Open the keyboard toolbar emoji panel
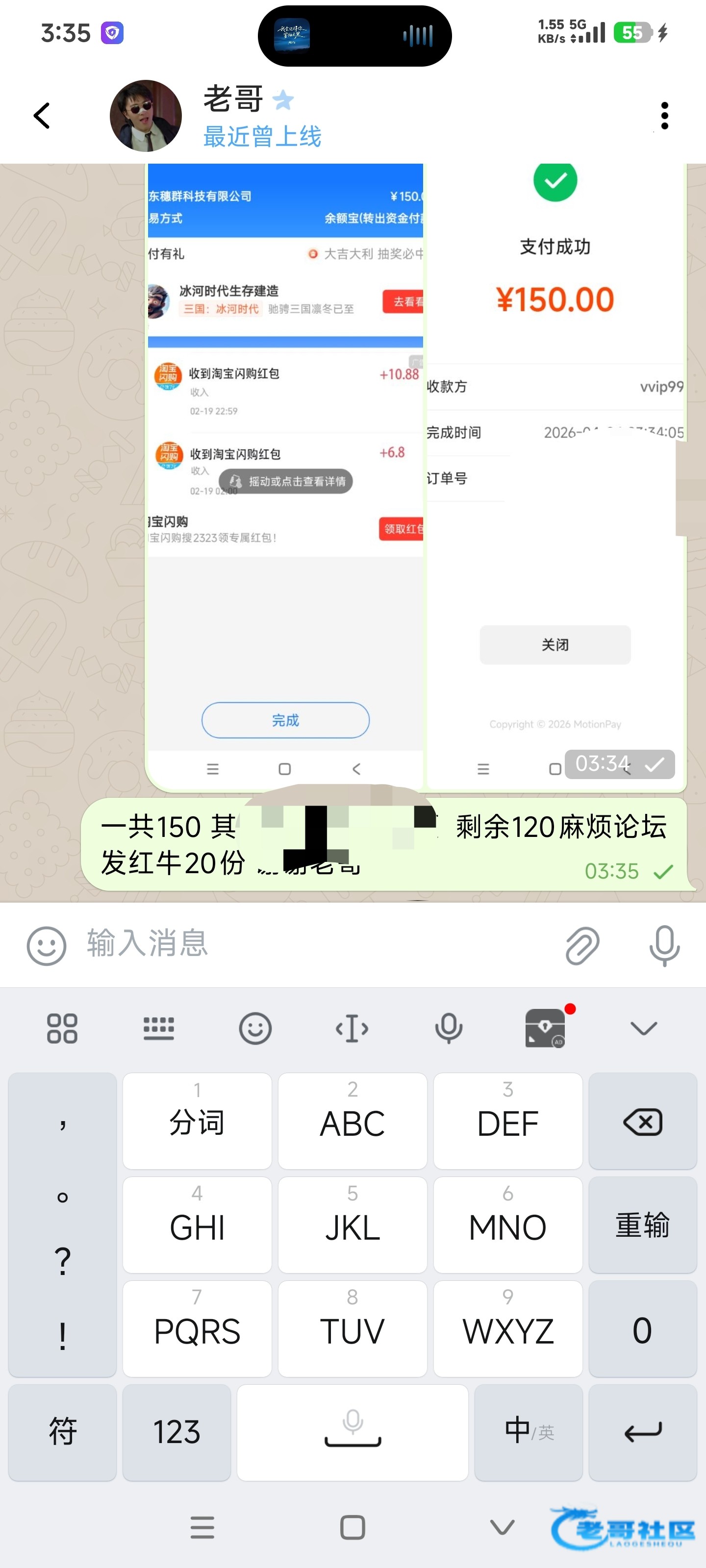This screenshot has height=1568, width=706. coord(254,1028)
